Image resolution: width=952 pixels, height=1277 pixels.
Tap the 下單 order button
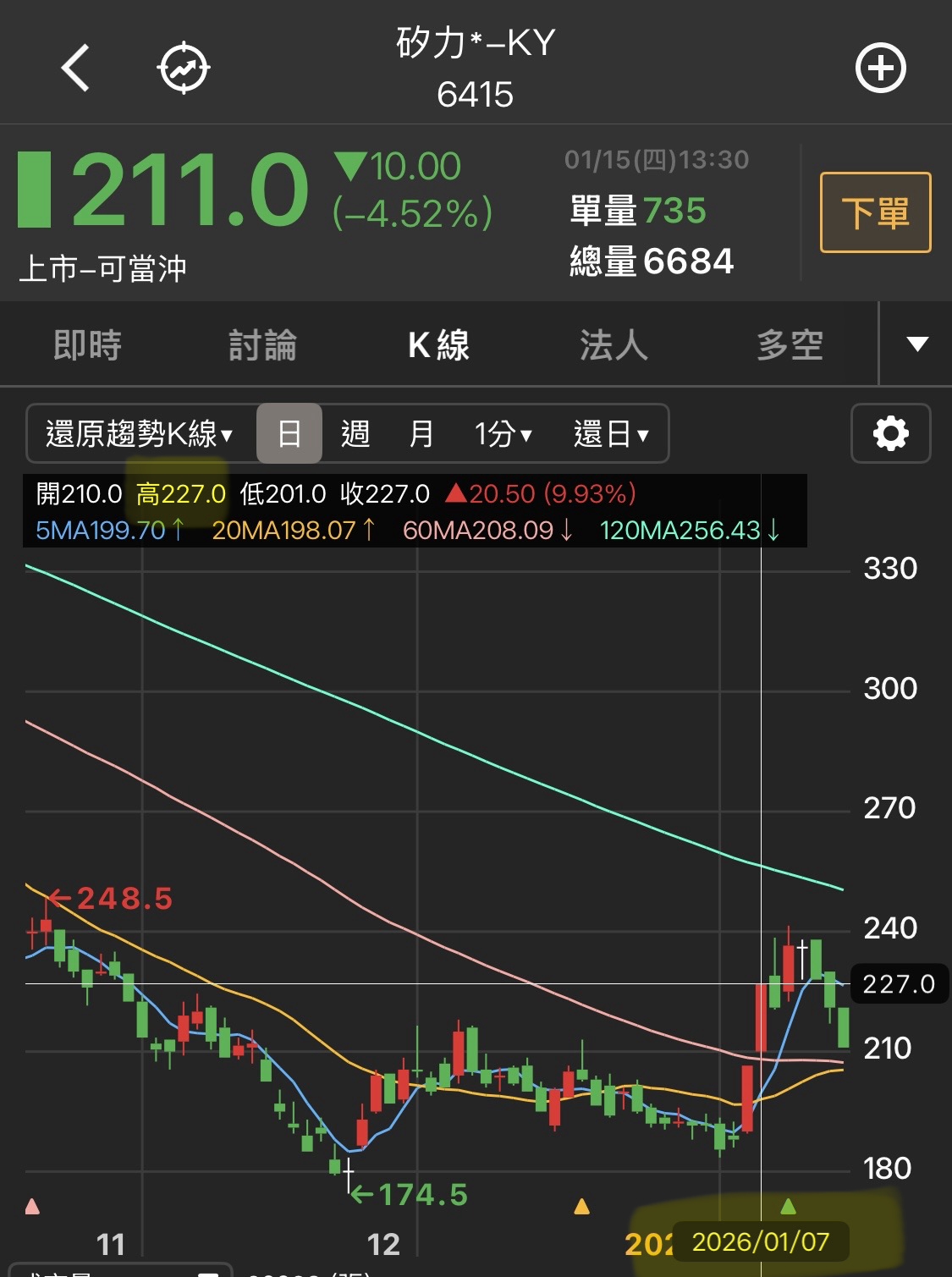[x=875, y=212]
